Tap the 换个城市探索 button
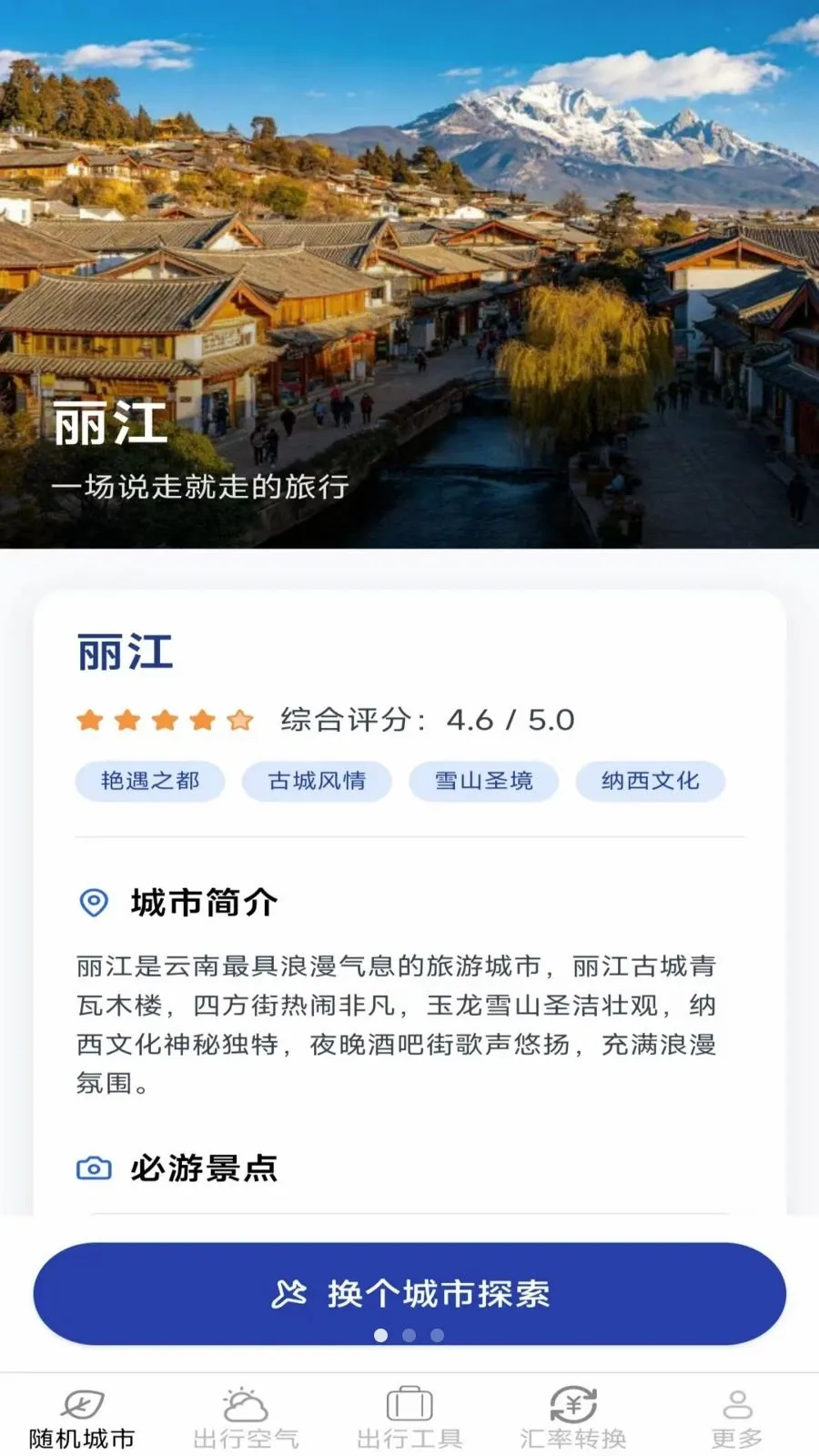 409,1293
